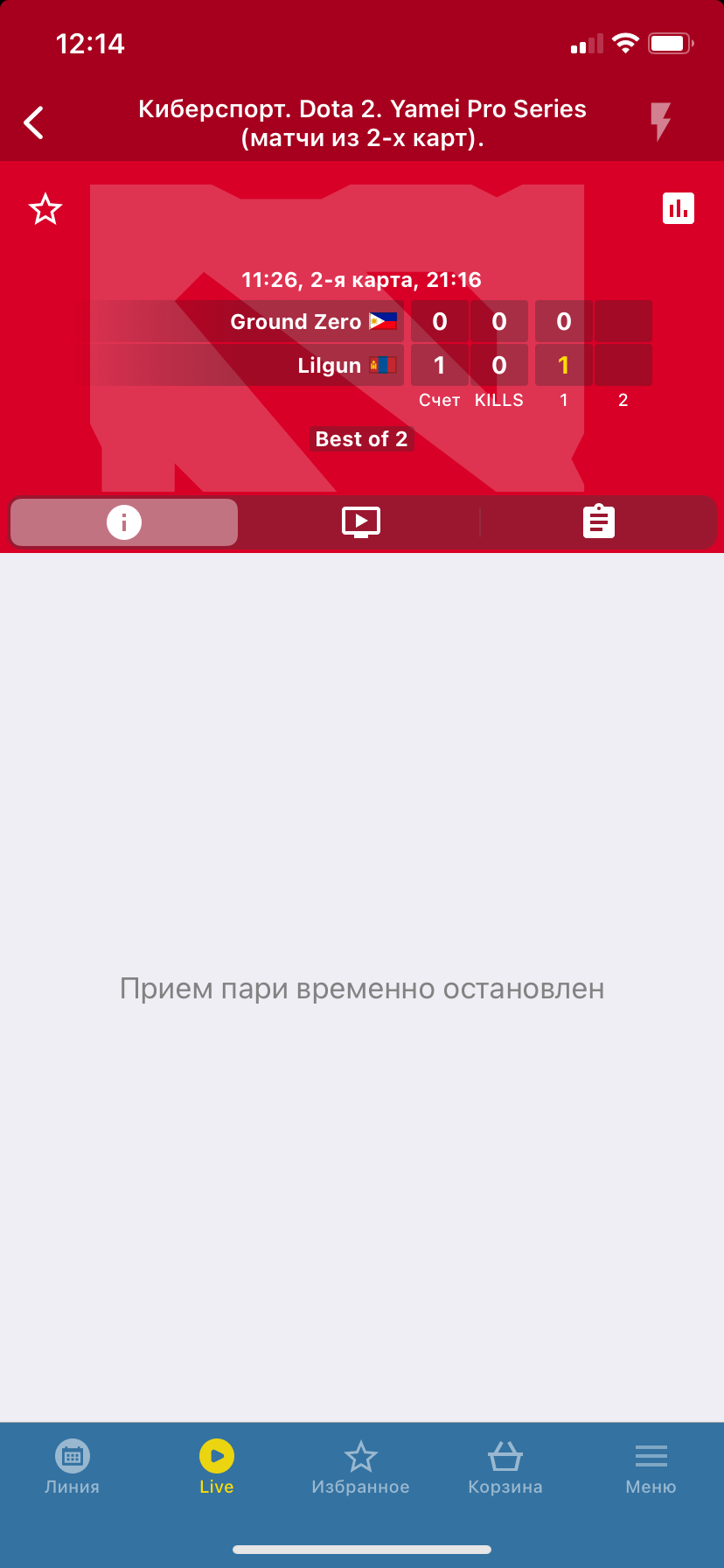This screenshot has height=1568, width=724.
Task: Tap the lightning bolt quick-bet icon
Action: click(x=660, y=122)
